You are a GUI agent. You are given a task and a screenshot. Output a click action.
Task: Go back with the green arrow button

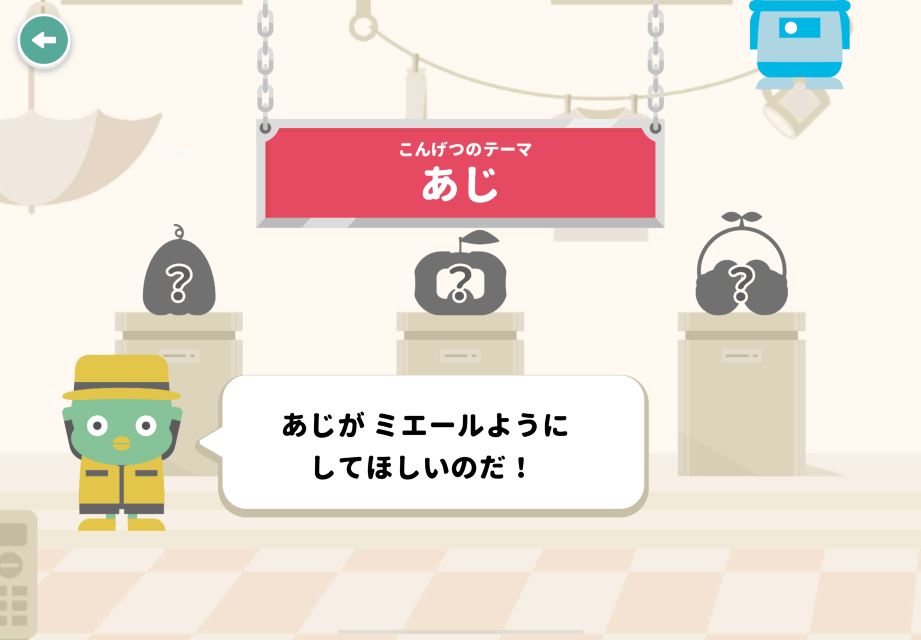coord(43,41)
